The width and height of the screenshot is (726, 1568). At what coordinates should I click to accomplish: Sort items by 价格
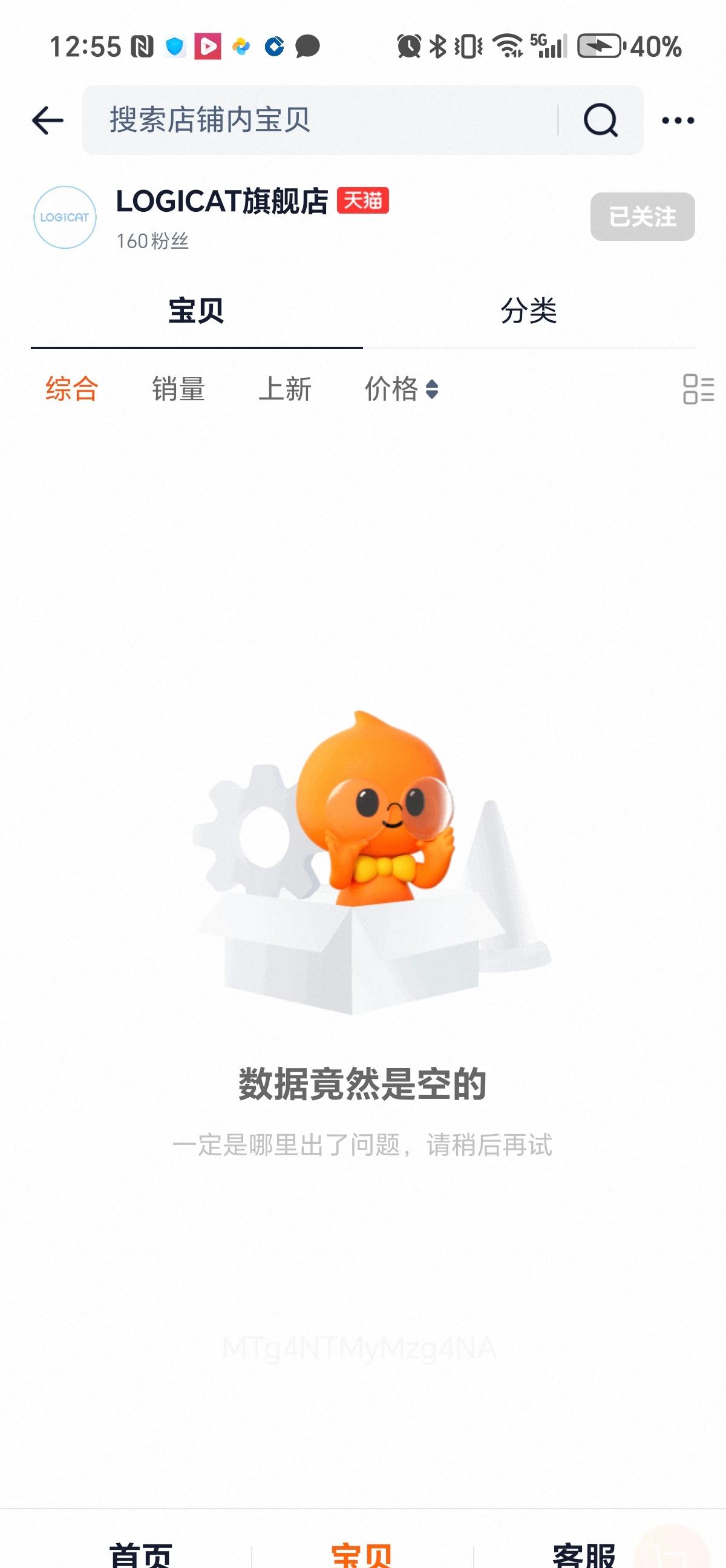click(x=401, y=389)
